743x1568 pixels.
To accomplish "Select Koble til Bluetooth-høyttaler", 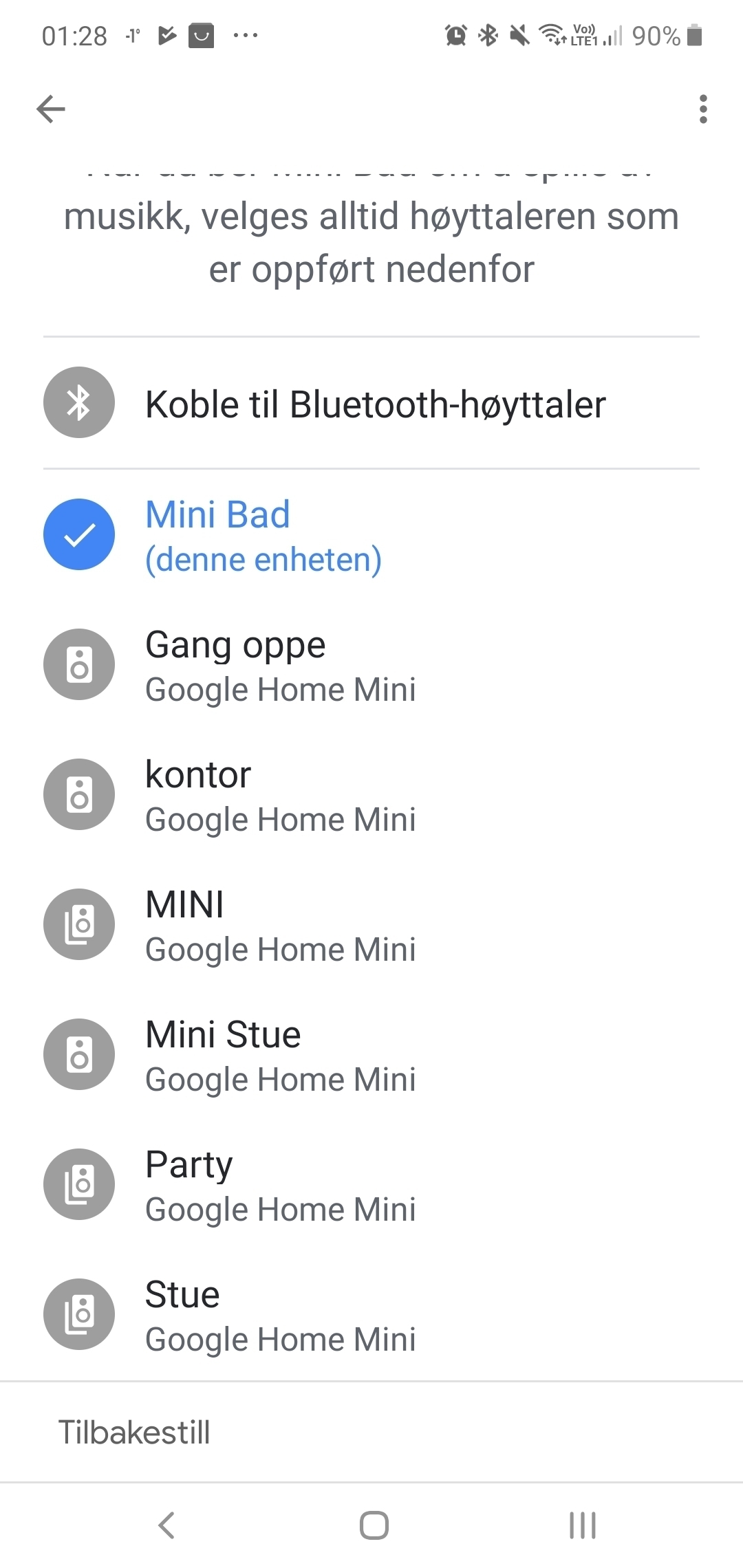I will pyautogui.click(x=371, y=403).
